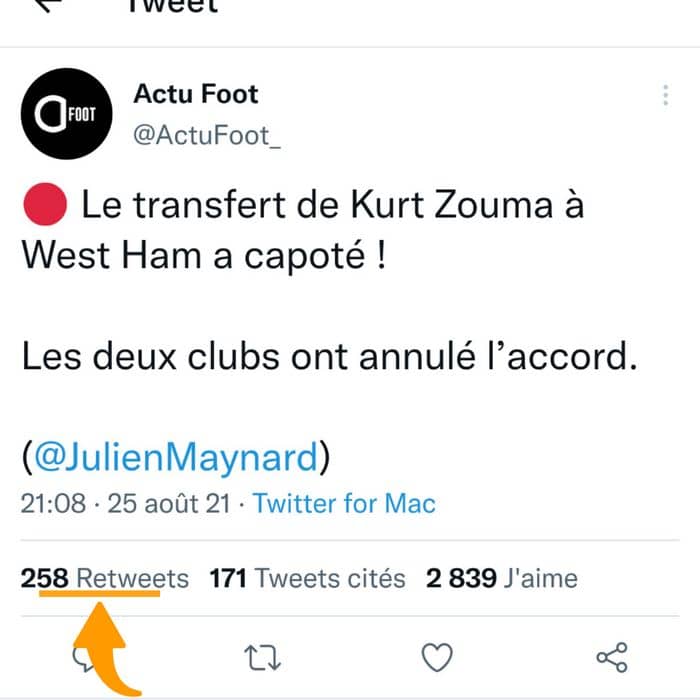The height and width of the screenshot is (700, 700).
Task: View the 258 Retweets list
Action: 104,578
